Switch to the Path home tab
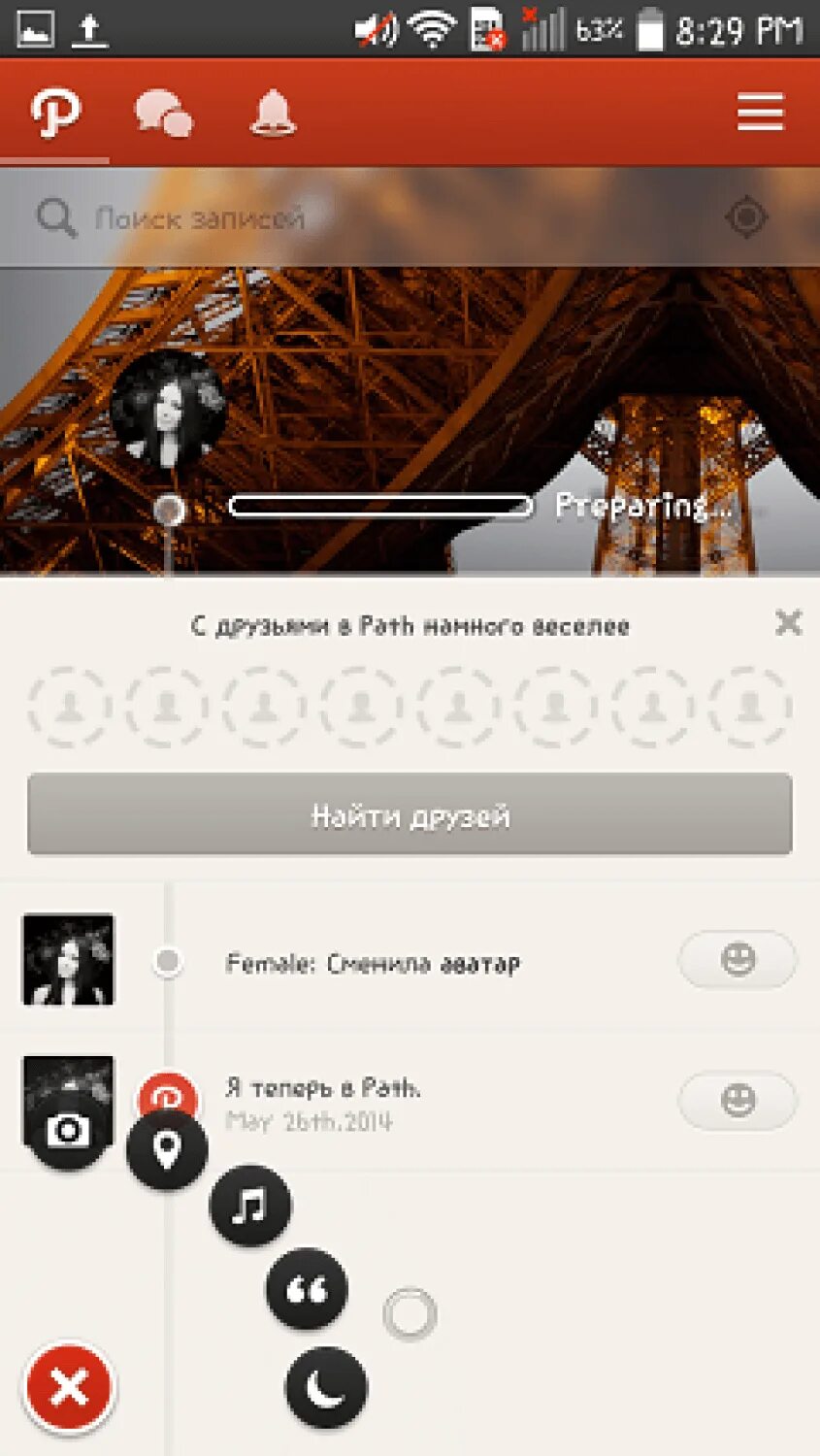Viewport: 820px width, 1456px height. point(55,114)
